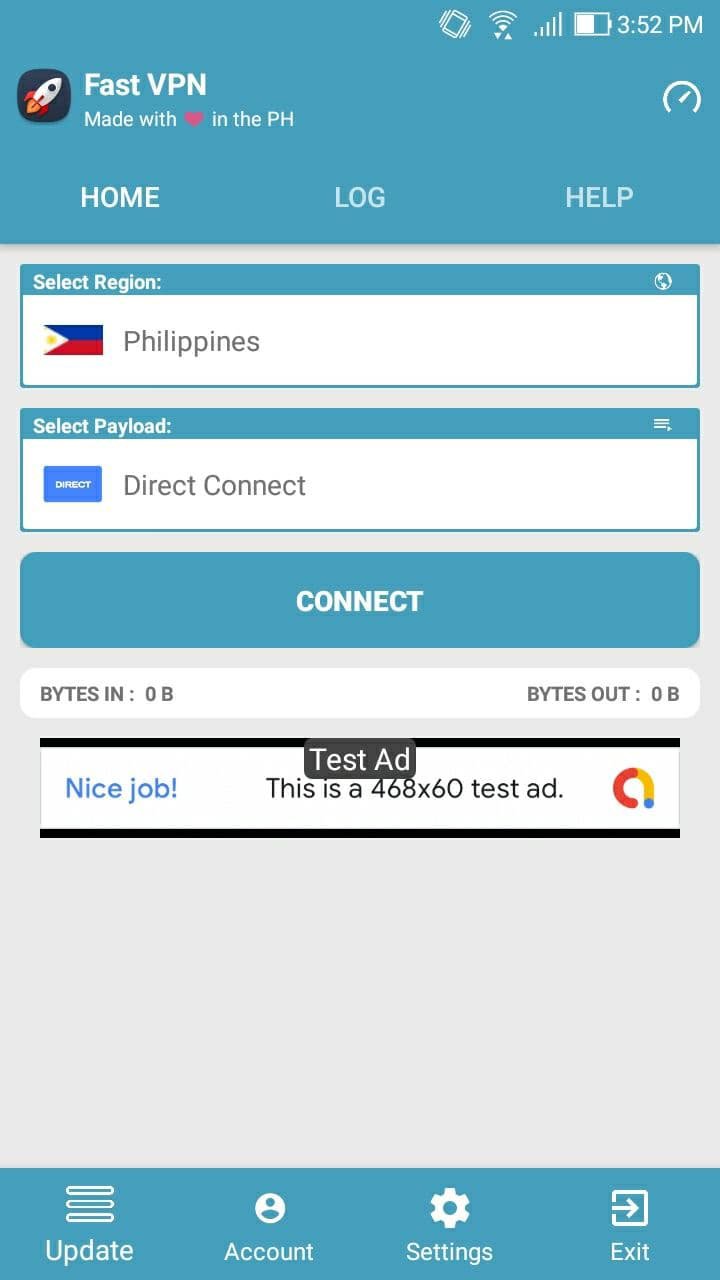The height and width of the screenshot is (1280, 720).
Task: Click the colorful ad logo icon
Action: click(x=638, y=788)
